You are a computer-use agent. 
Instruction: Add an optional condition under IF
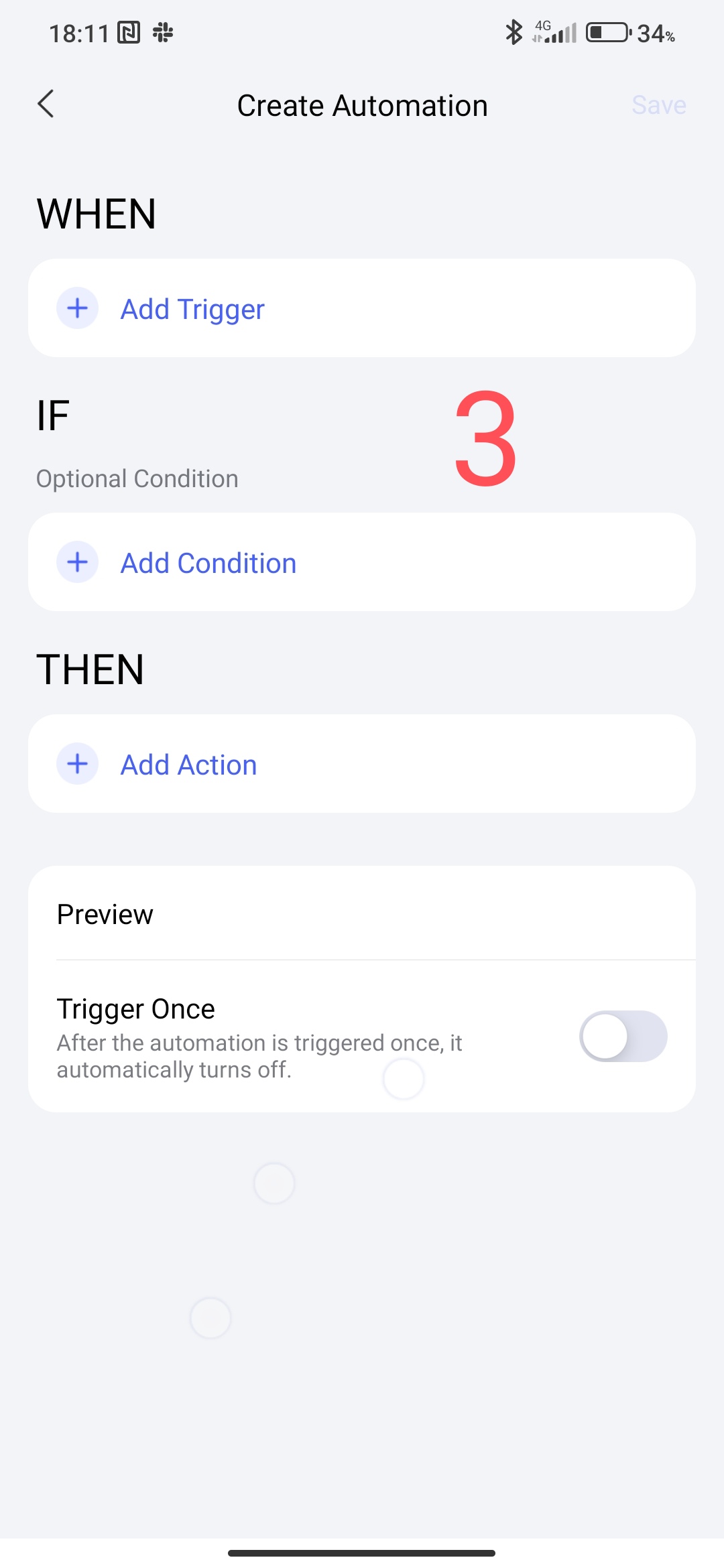(208, 563)
